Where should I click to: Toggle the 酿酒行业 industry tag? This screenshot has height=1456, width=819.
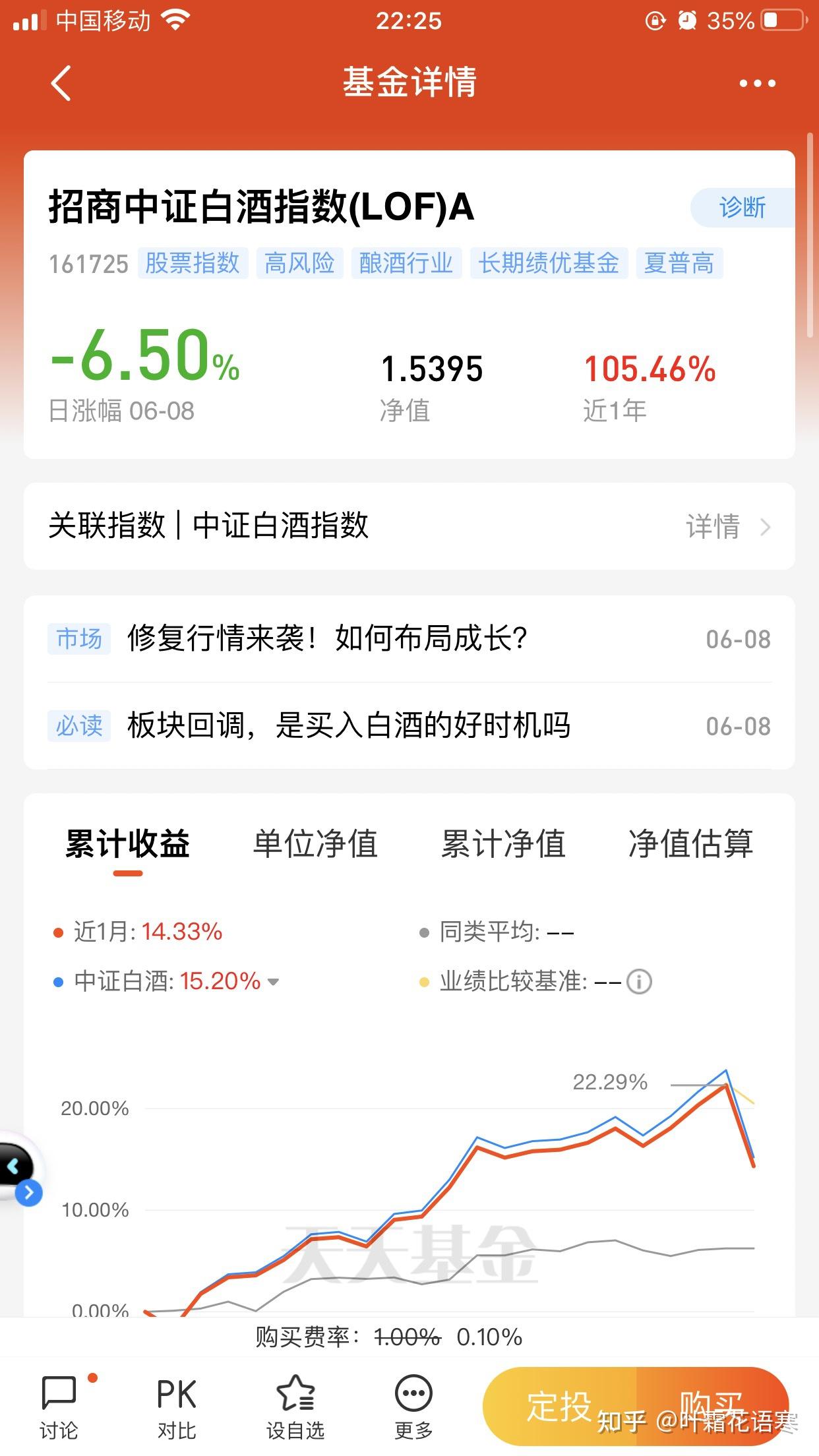pos(404,262)
